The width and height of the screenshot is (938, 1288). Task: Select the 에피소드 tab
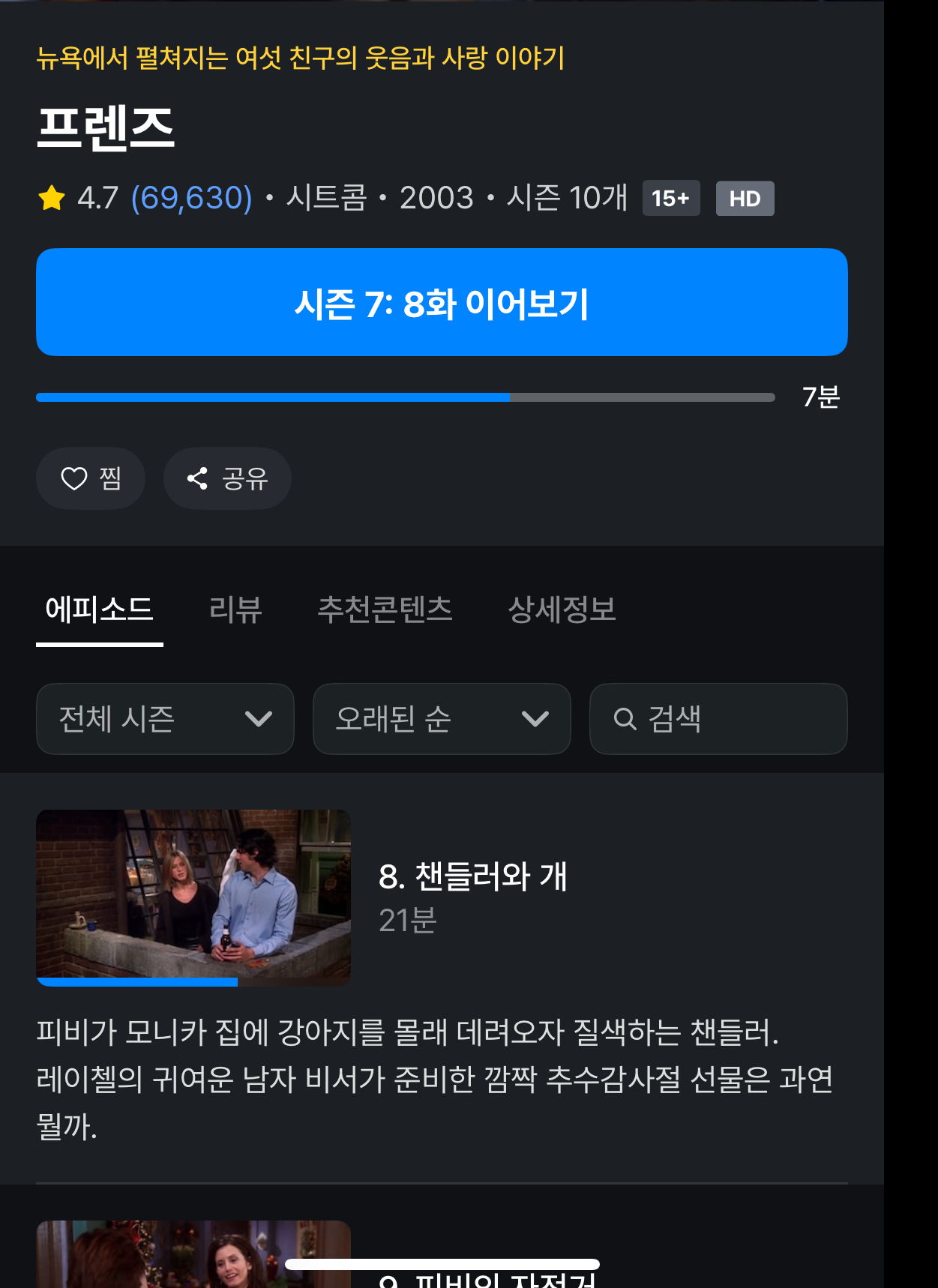point(99,609)
